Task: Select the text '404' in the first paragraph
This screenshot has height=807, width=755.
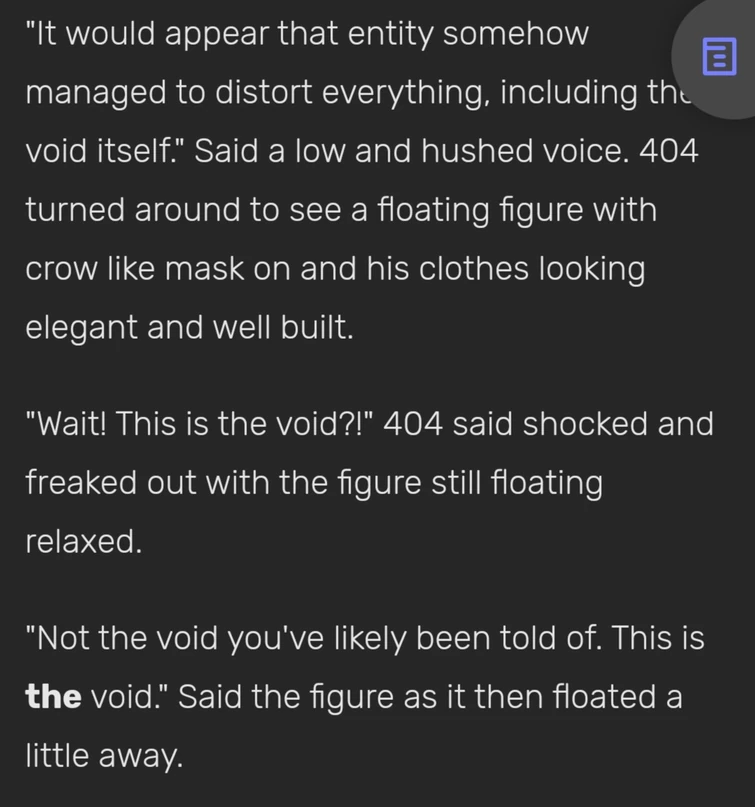Action: [668, 151]
